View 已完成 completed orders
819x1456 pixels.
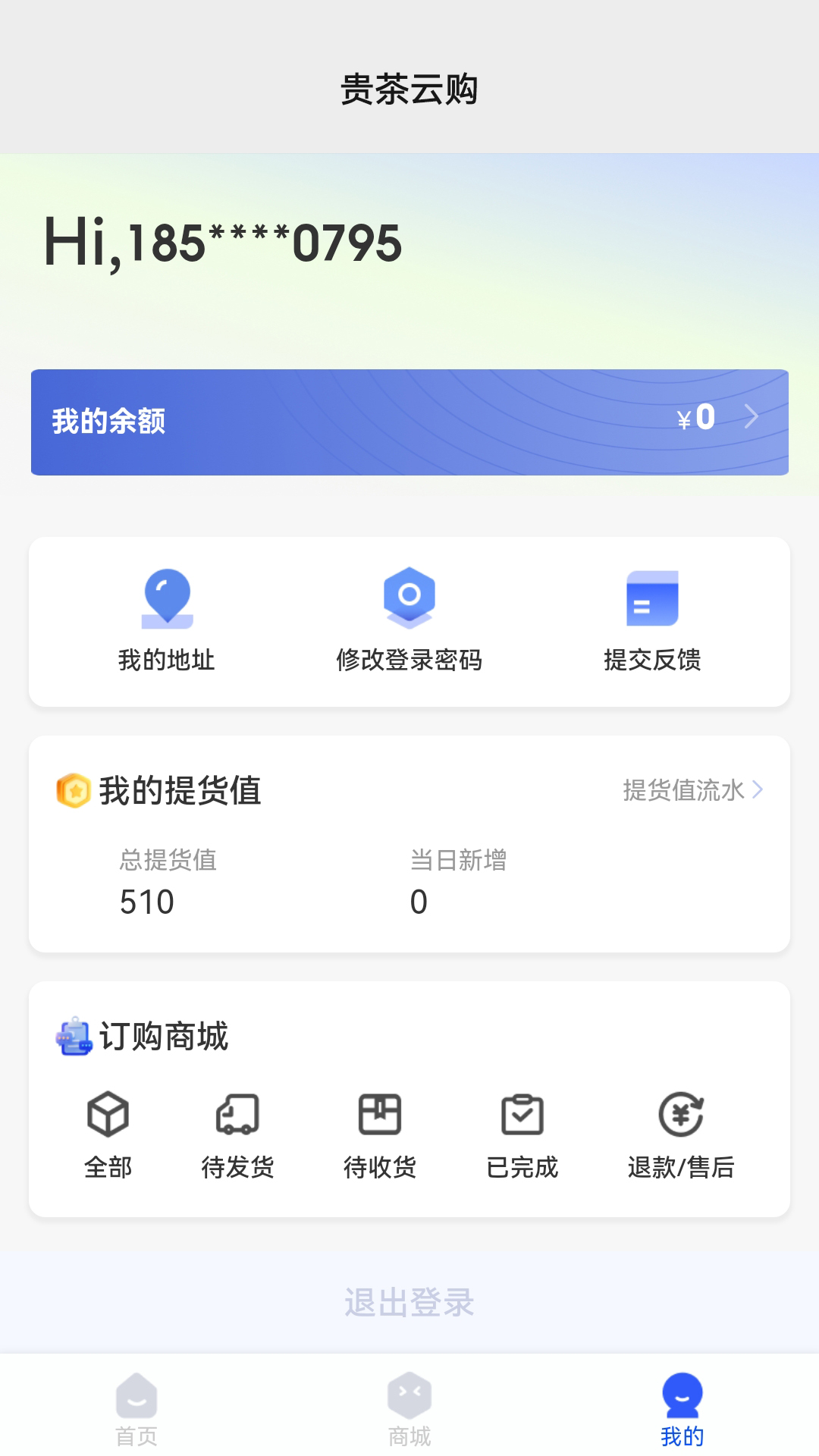click(522, 1134)
